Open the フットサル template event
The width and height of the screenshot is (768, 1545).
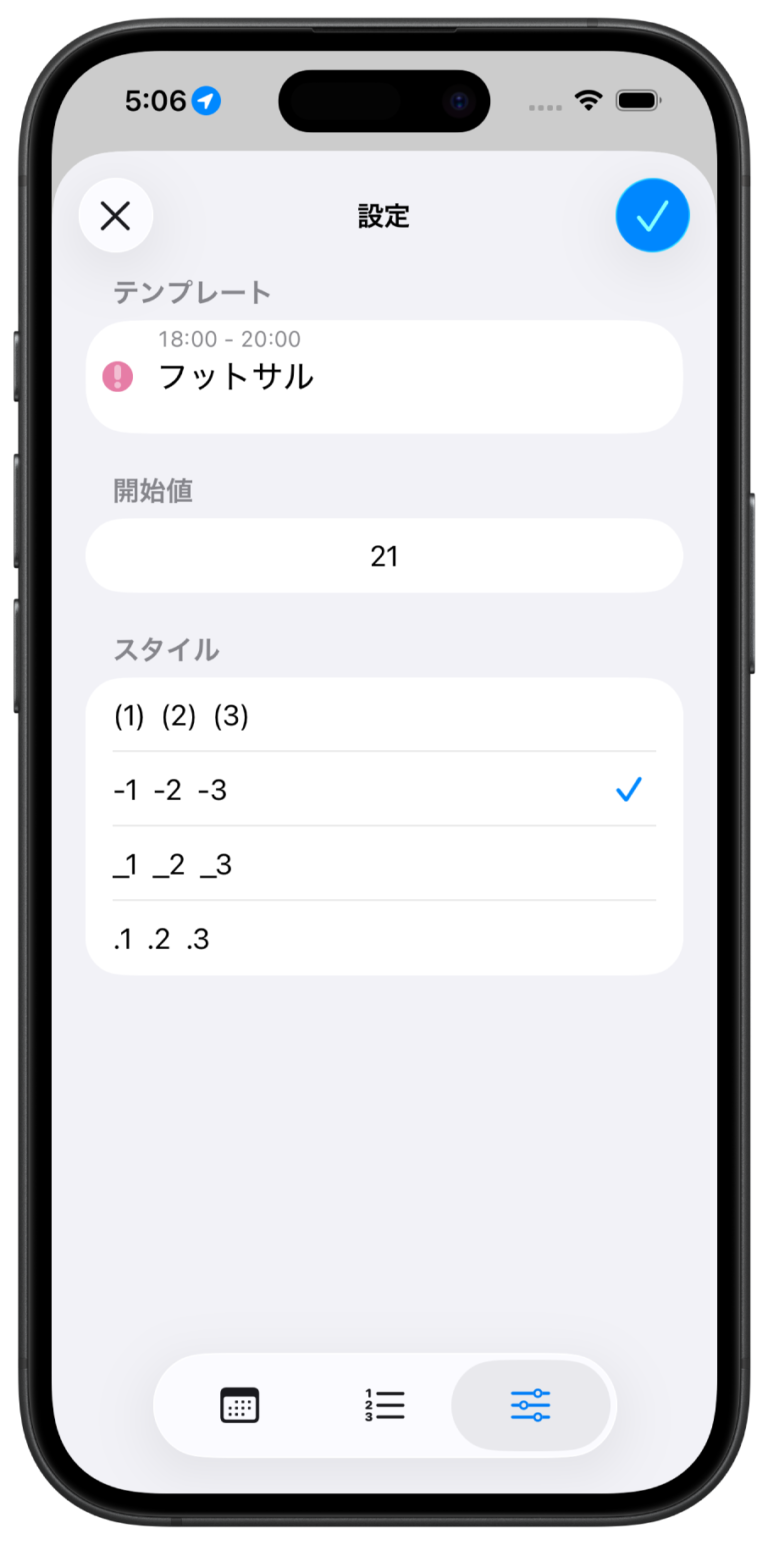384,376
